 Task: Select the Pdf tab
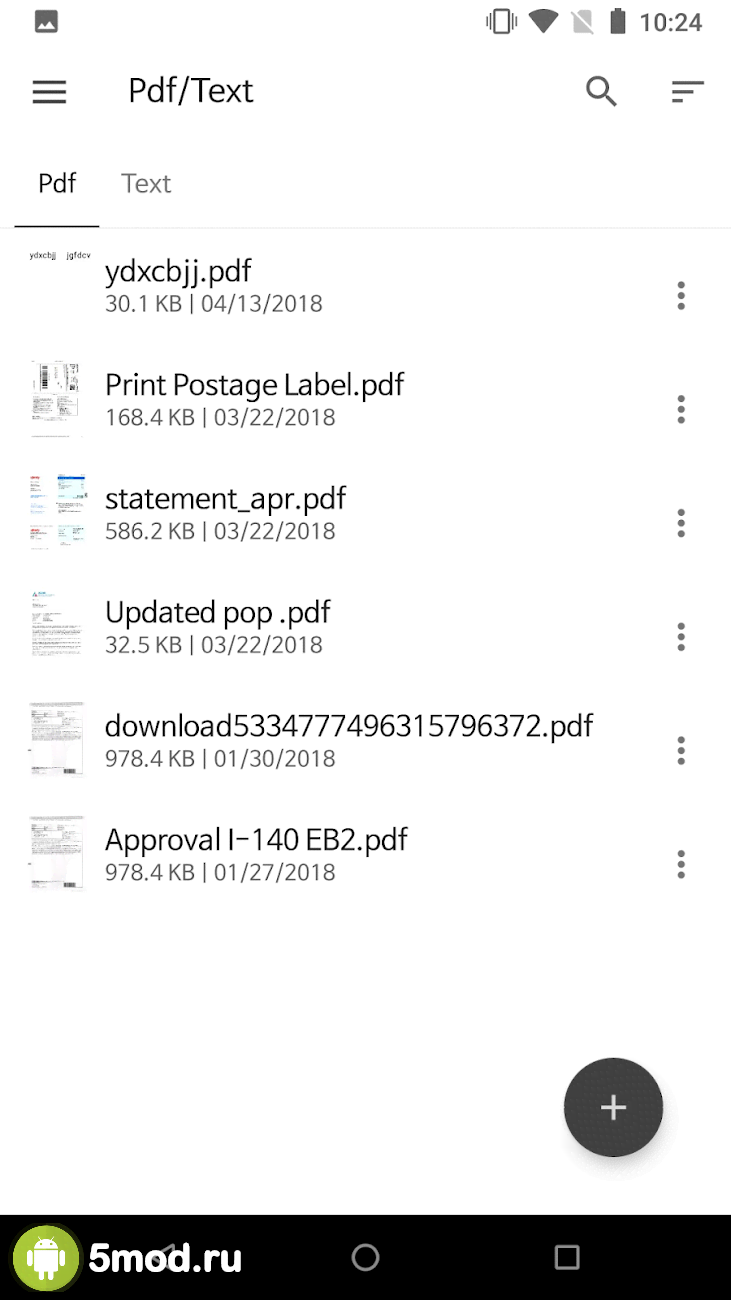click(57, 184)
